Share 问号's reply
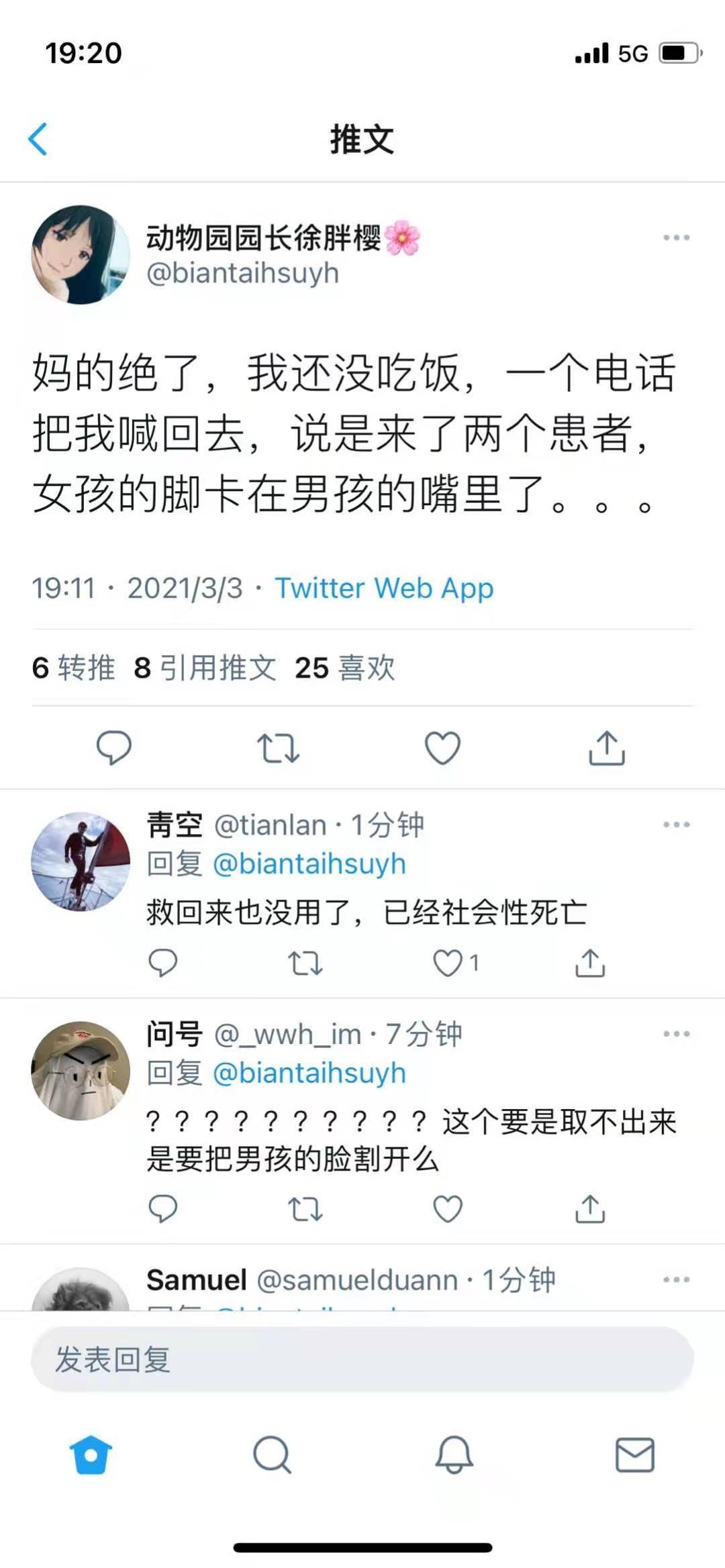Viewport: 725px width, 1568px height. 590,1209
